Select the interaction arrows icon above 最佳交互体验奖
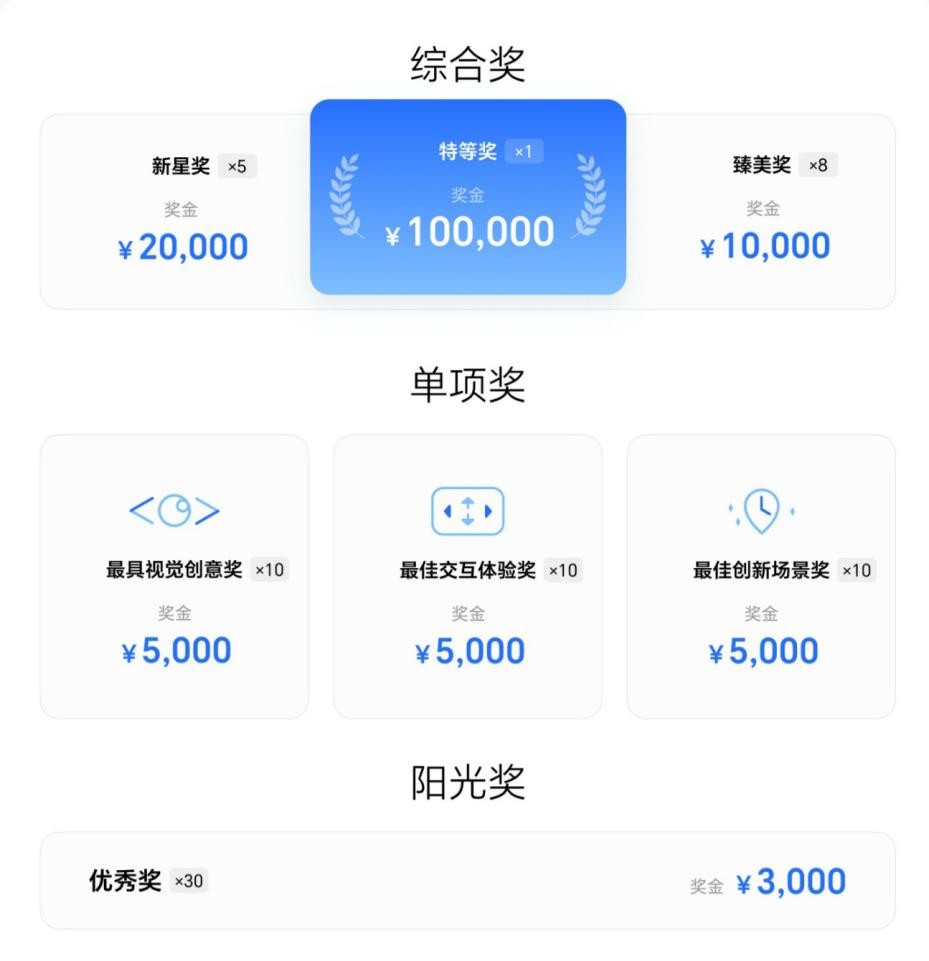This screenshot has width=929, height=961. (x=466, y=510)
